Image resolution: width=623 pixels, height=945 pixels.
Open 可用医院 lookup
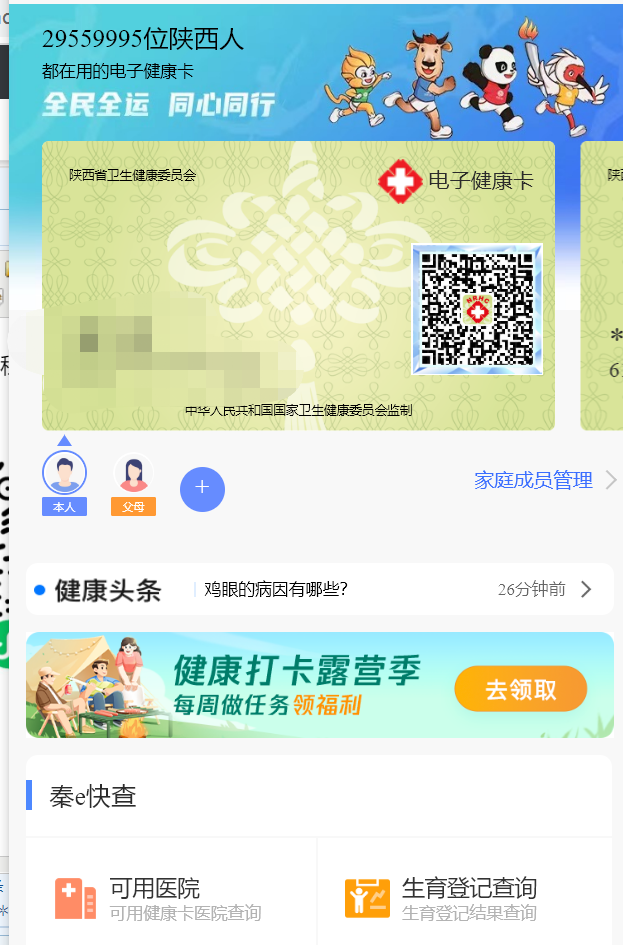pyautogui.click(x=155, y=897)
